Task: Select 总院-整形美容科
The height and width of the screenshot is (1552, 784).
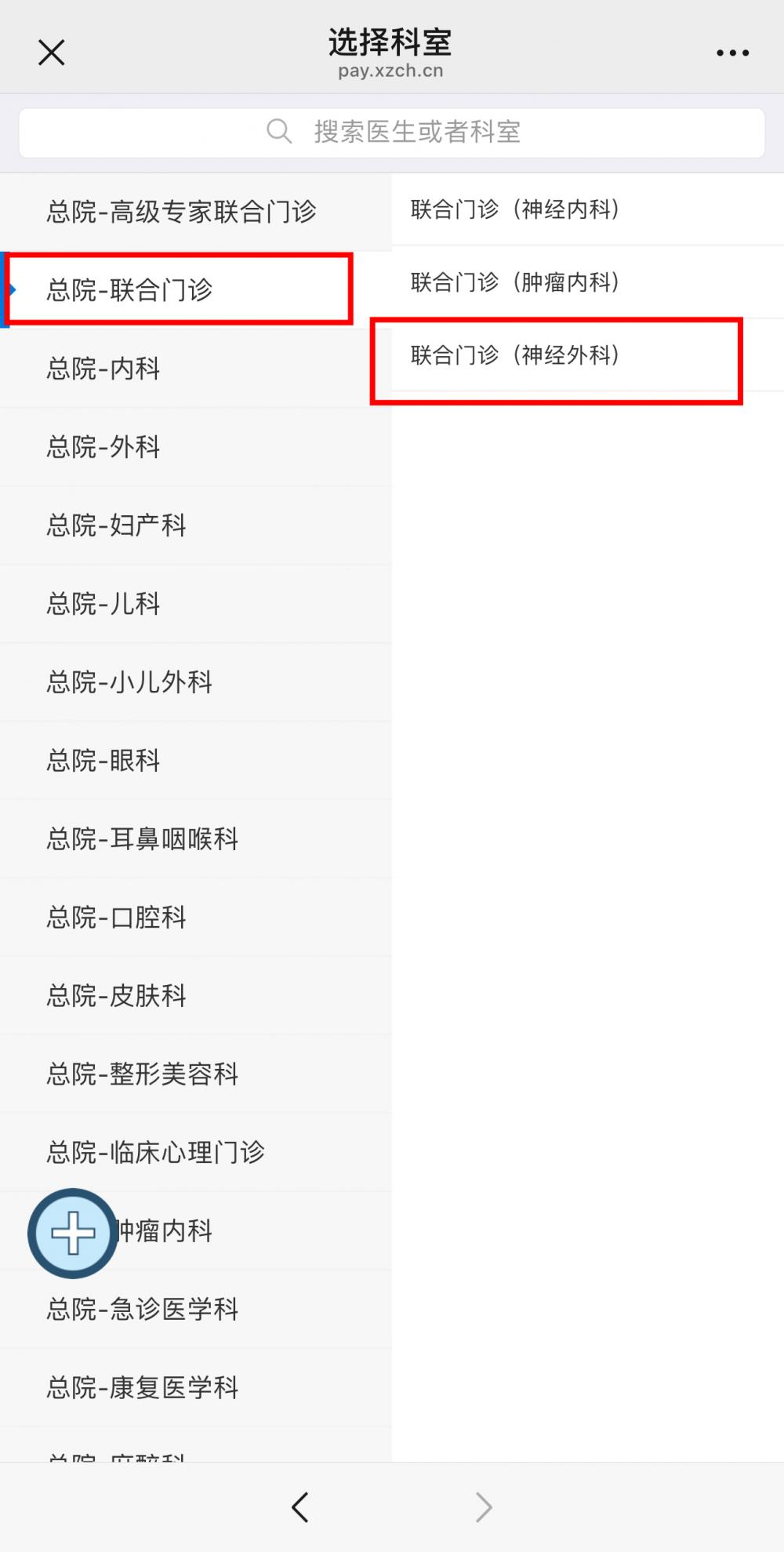Action: [196, 1074]
